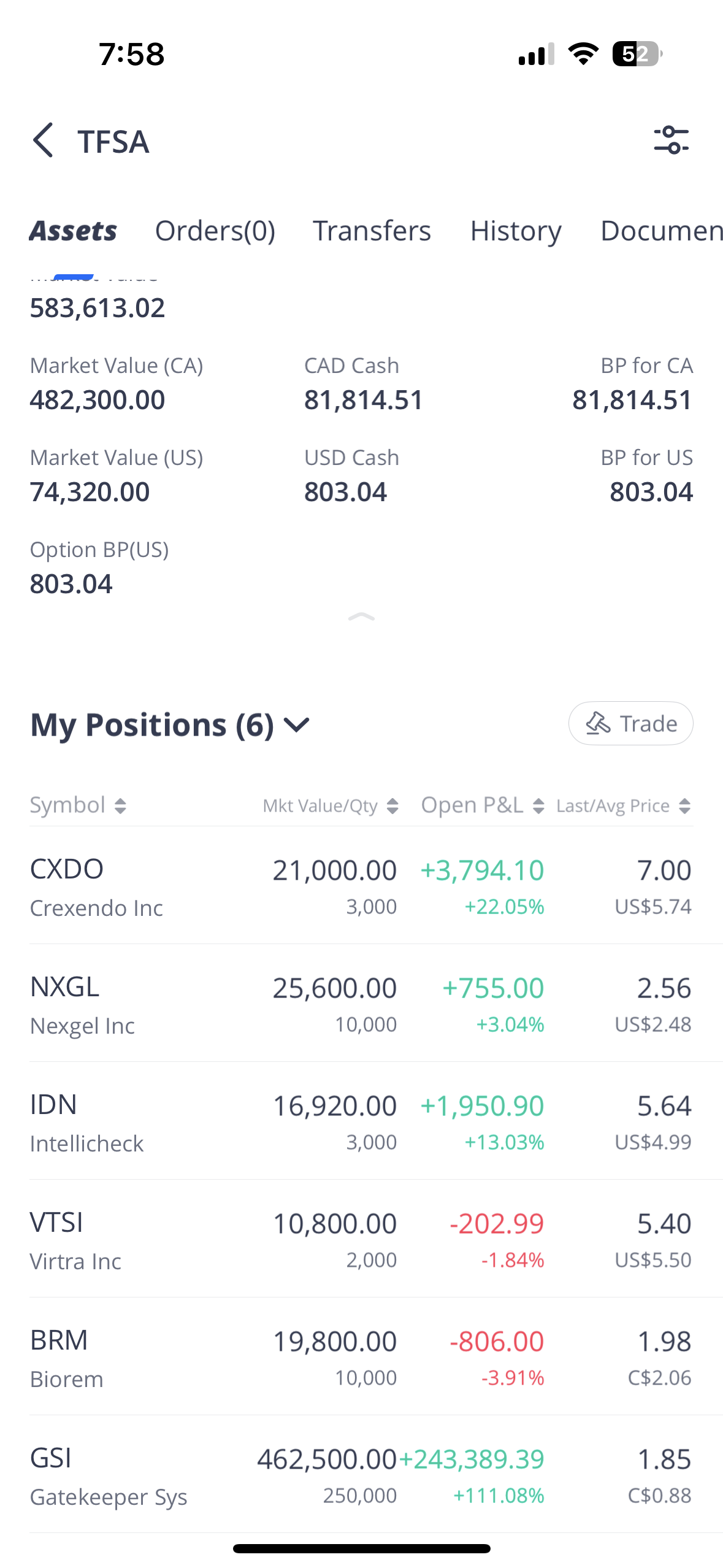
Task: Collapse the account summary panel
Action: coord(361,617)
